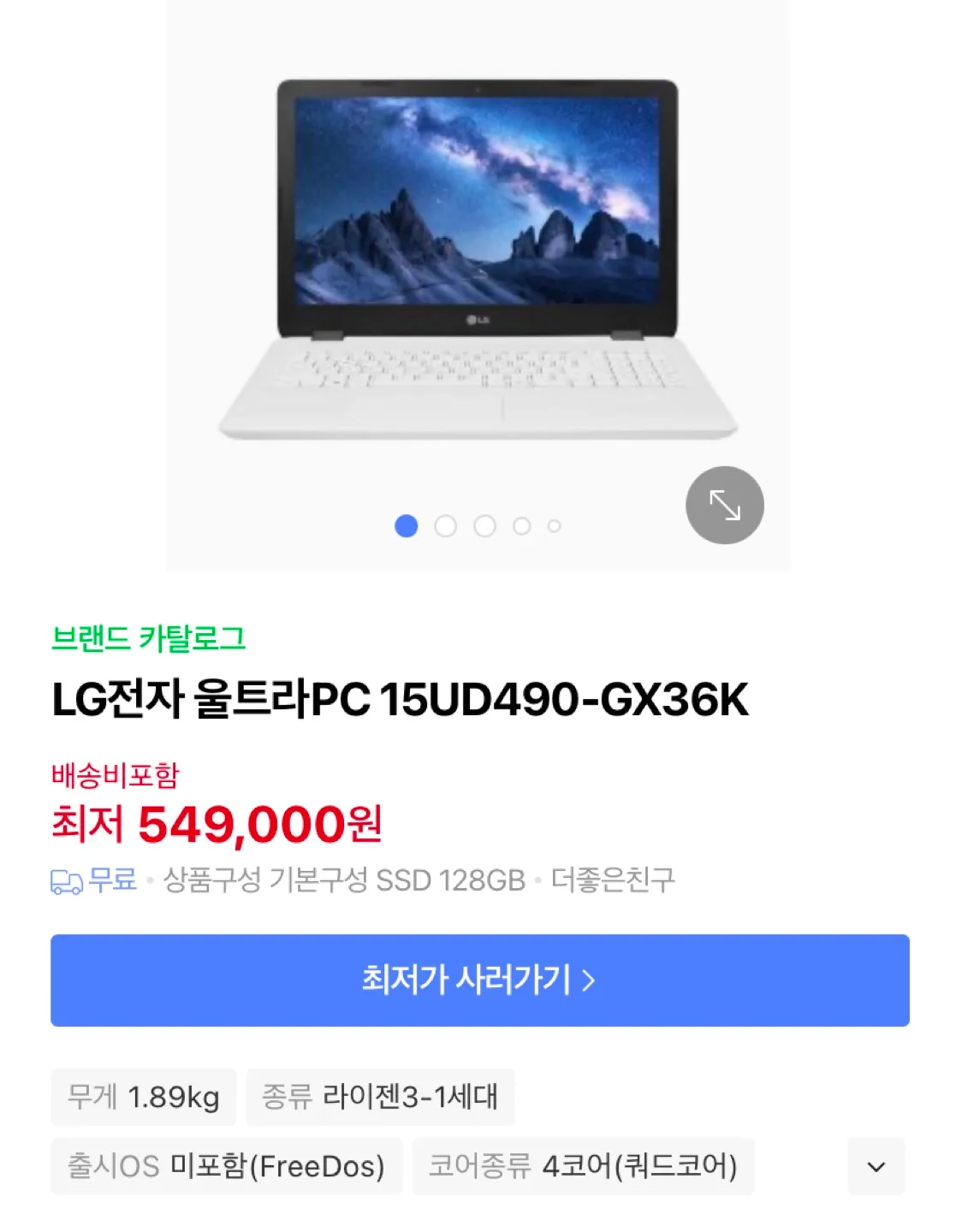Toggle the 4코어(쿼드코어) spec chip
Screen dimensions: 956x1232
coord(584,1167)
